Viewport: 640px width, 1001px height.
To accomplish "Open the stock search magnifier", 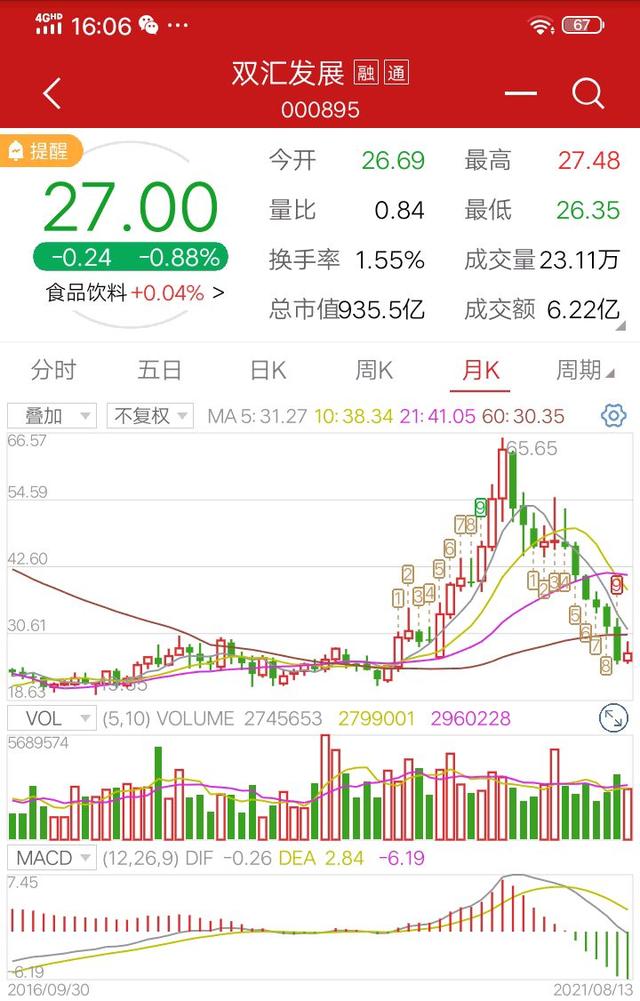I will click(x=588, y=93).
